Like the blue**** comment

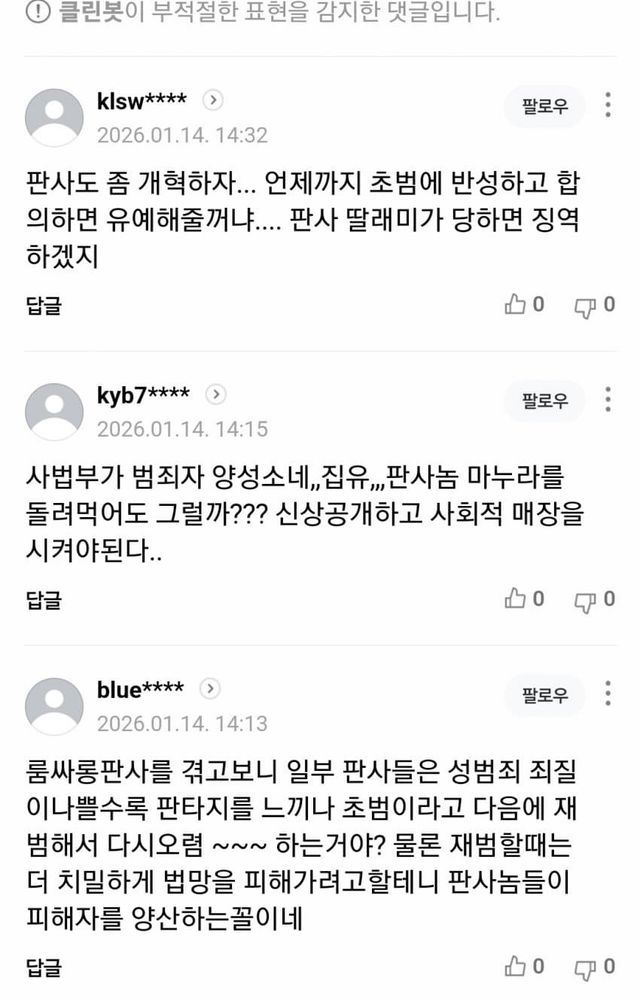point(524,967)
